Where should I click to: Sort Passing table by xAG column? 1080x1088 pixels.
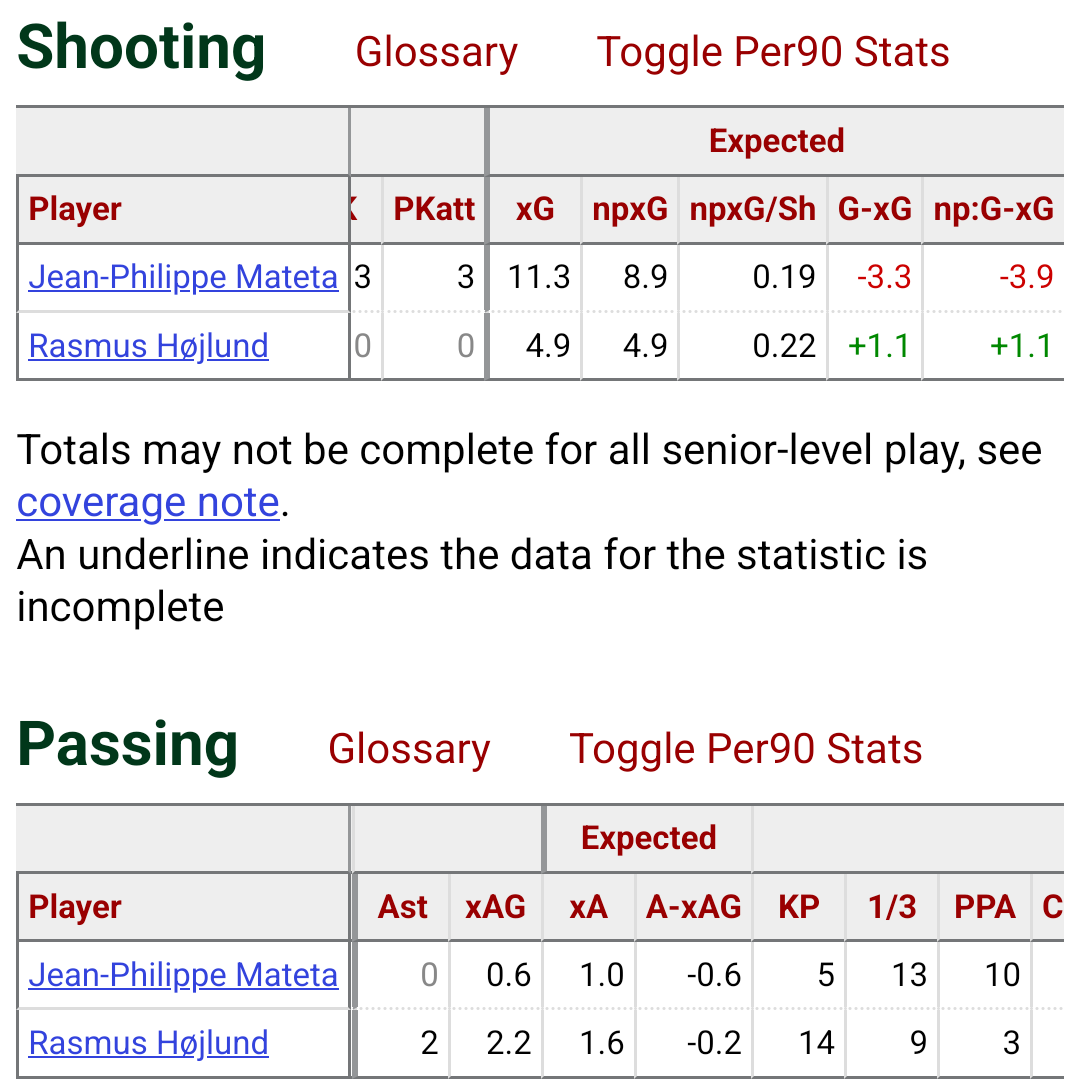click(x=495, y=907)
